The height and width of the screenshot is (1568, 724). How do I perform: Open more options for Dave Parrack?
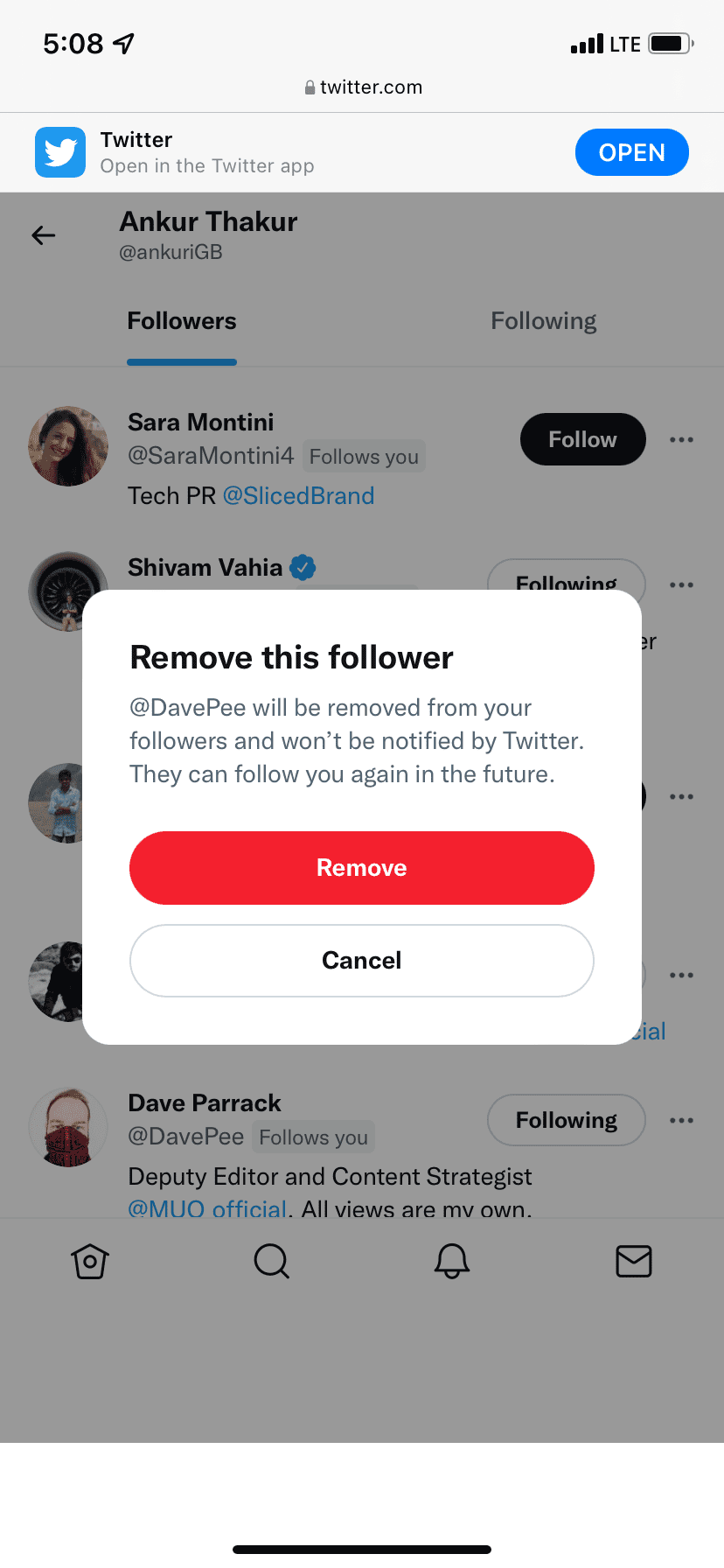click(x=681, y=1120)
